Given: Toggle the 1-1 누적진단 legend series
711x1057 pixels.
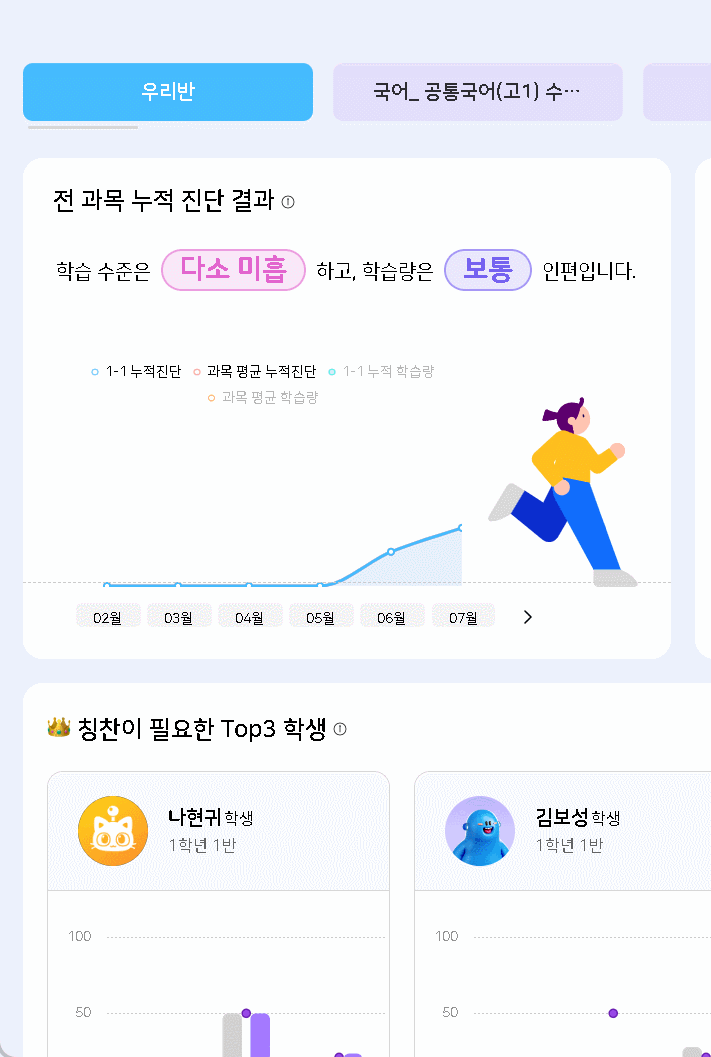Looking at the screenshot, I should (136, 372).
